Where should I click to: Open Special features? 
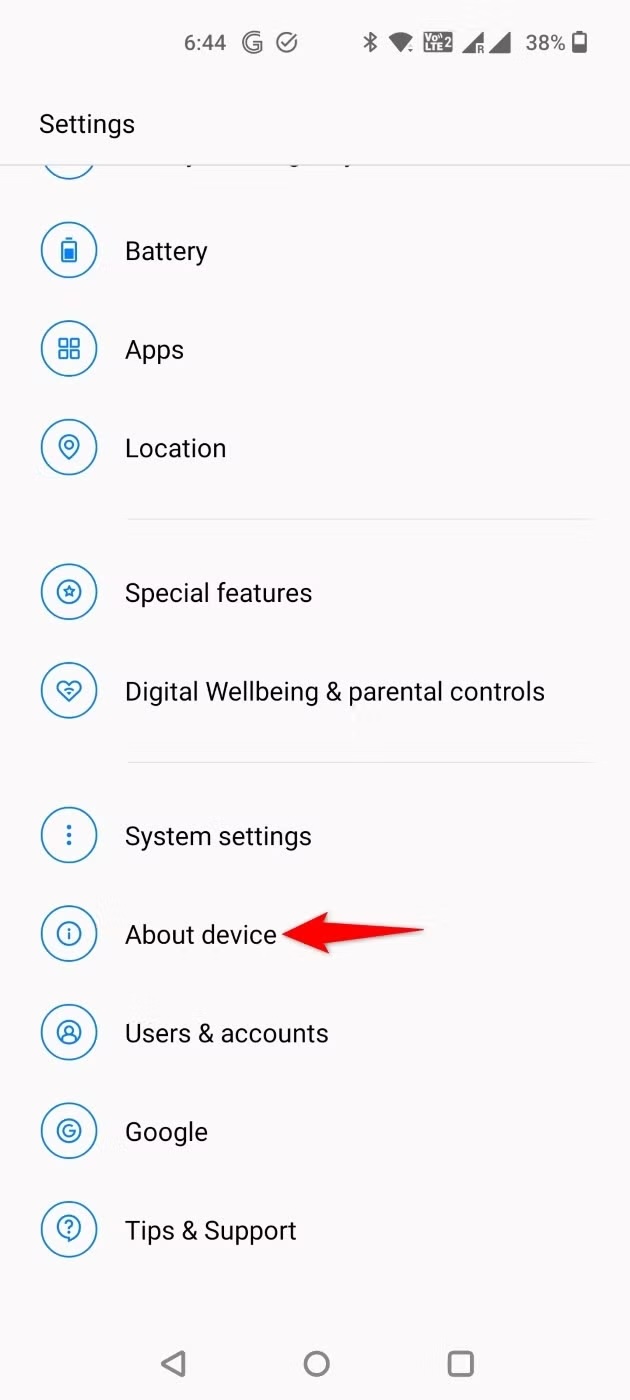[x=315, y=593]
